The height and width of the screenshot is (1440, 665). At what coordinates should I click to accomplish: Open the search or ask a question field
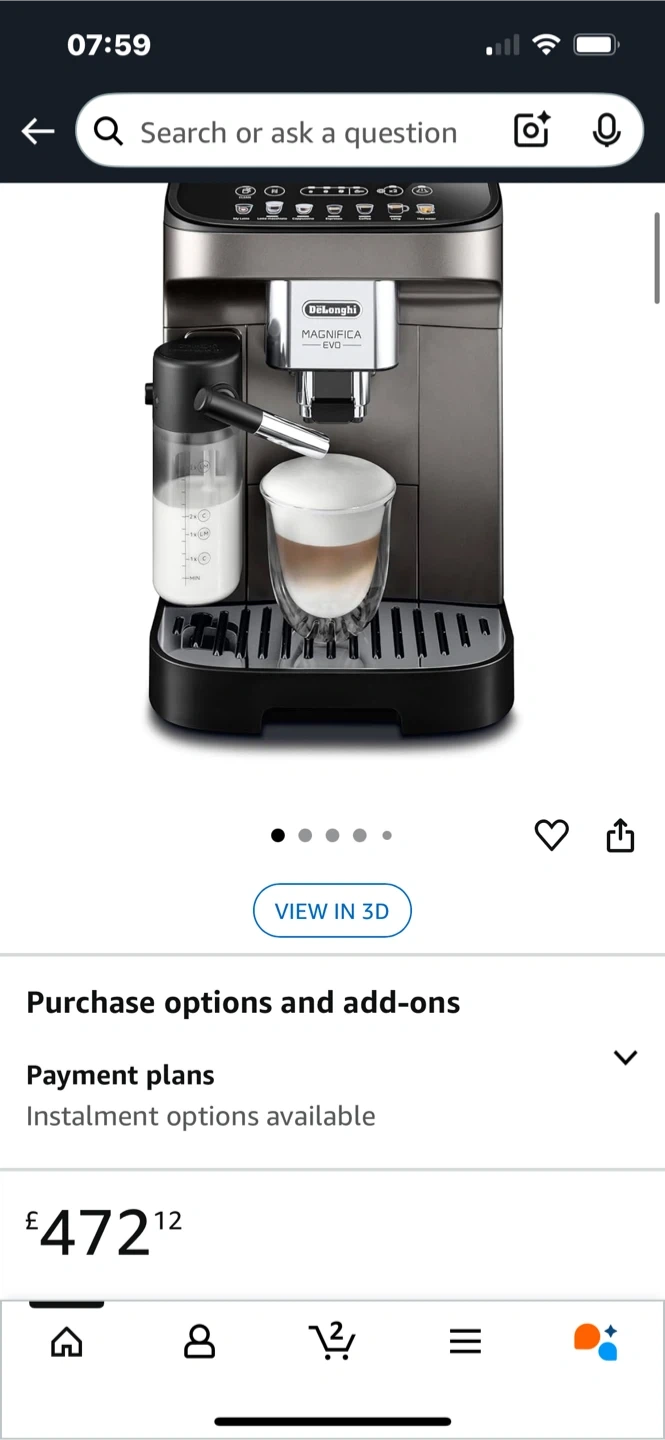click(x=298, y=132)
